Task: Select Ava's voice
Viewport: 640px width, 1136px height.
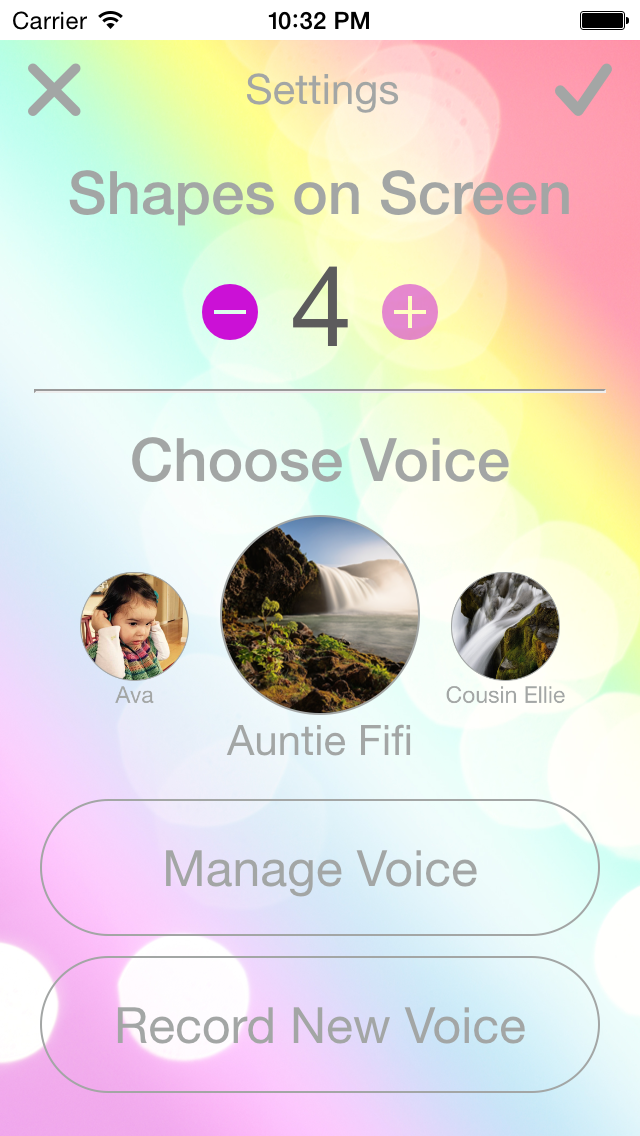Action: point(134,627)
